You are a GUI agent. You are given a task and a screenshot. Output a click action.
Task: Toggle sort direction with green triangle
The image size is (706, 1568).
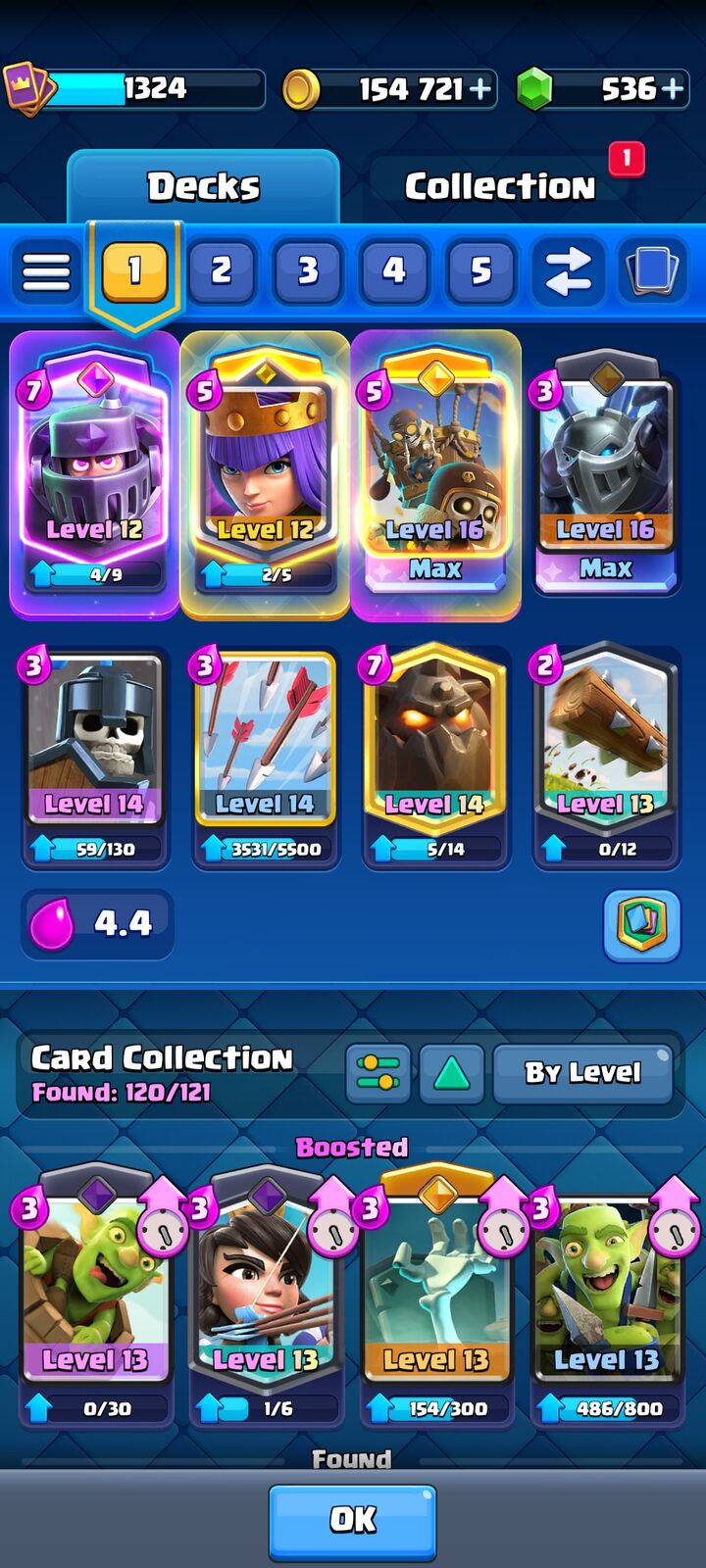click(451, 1073)
